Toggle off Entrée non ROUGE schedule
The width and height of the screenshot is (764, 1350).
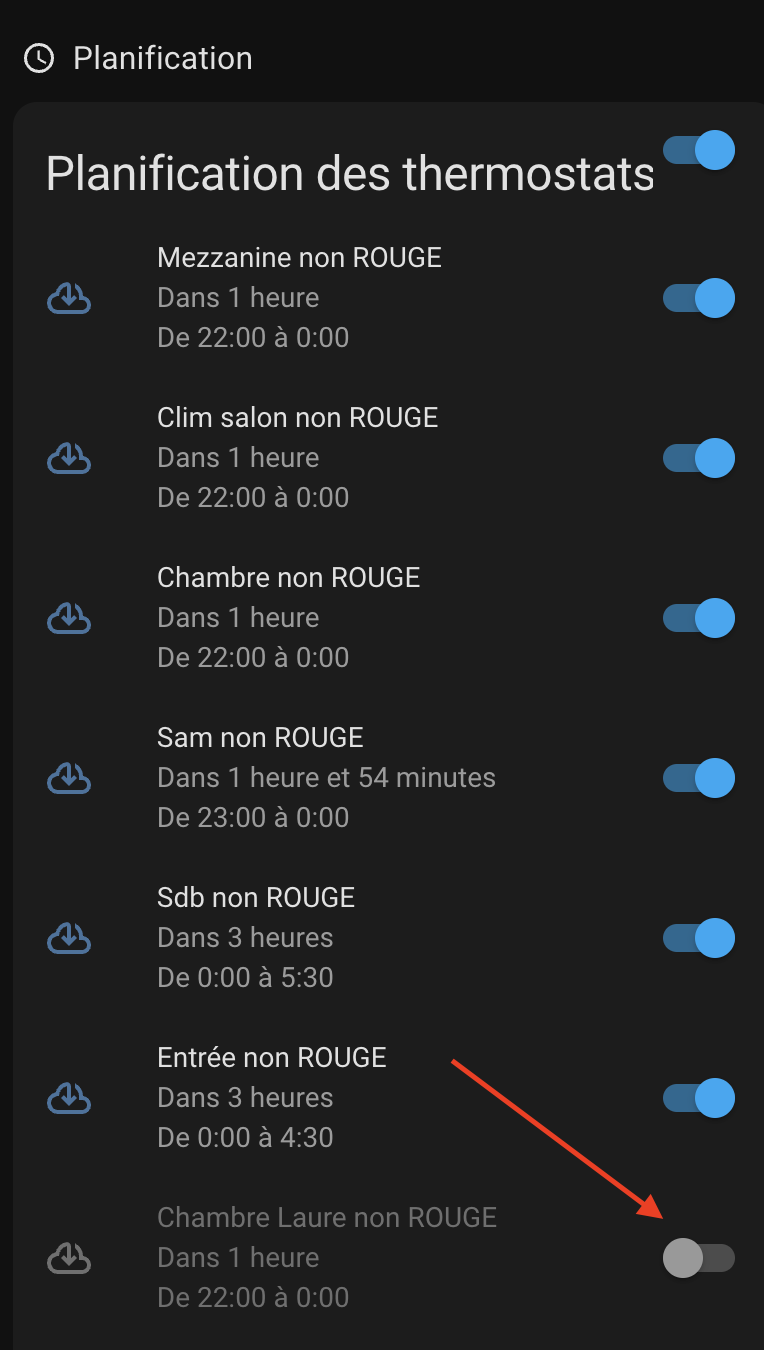[699, 1098]
